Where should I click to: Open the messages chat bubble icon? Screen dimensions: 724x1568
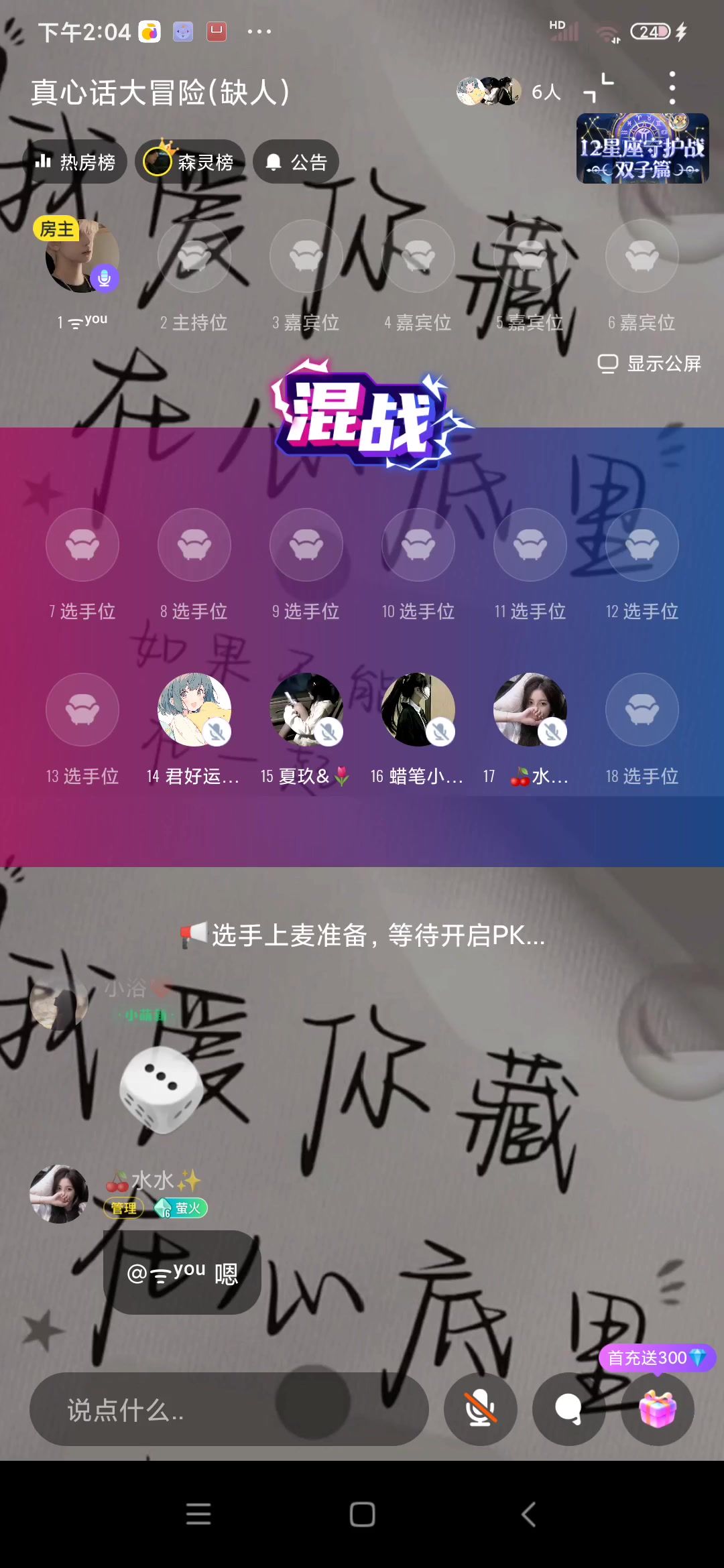point(568,1409)
